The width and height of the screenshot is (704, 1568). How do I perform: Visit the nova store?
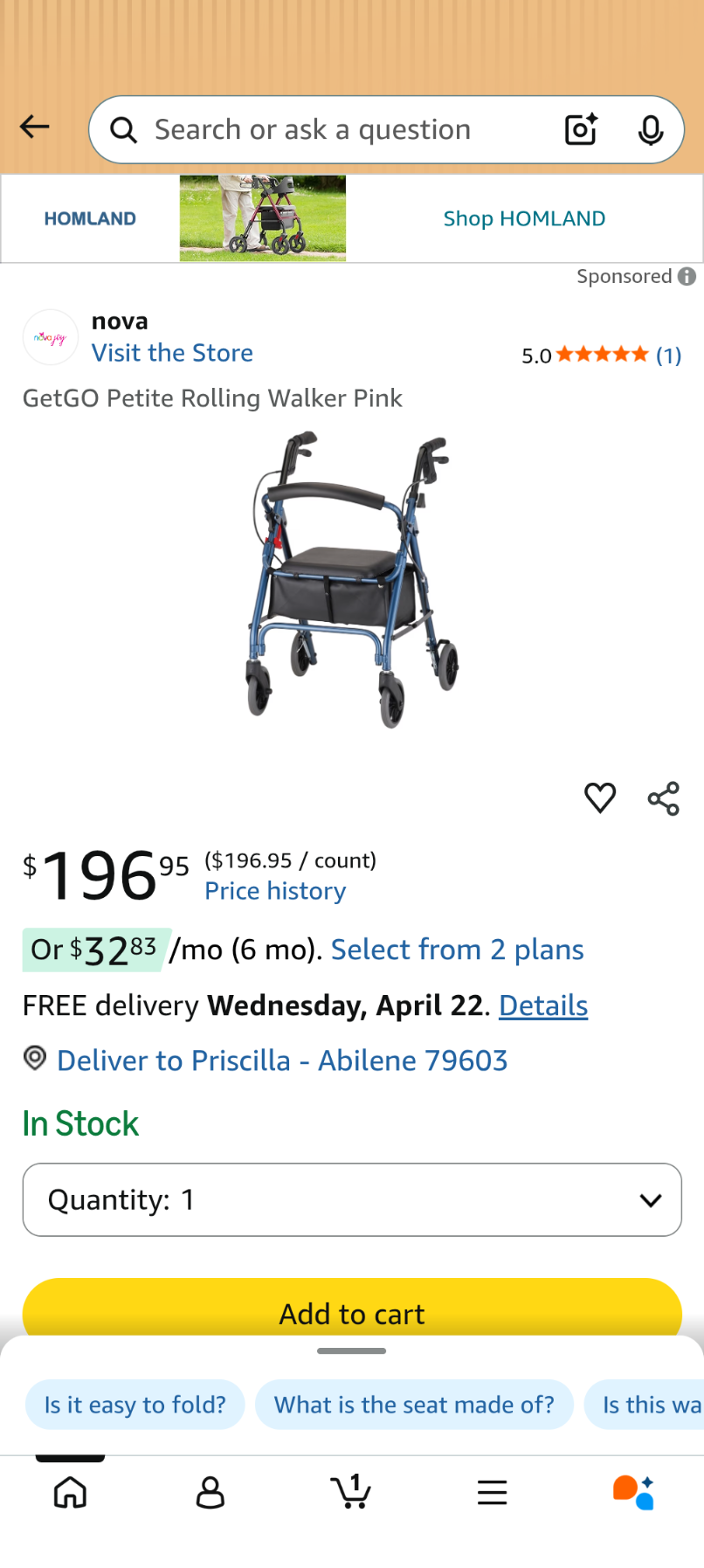tap(172, 353)
